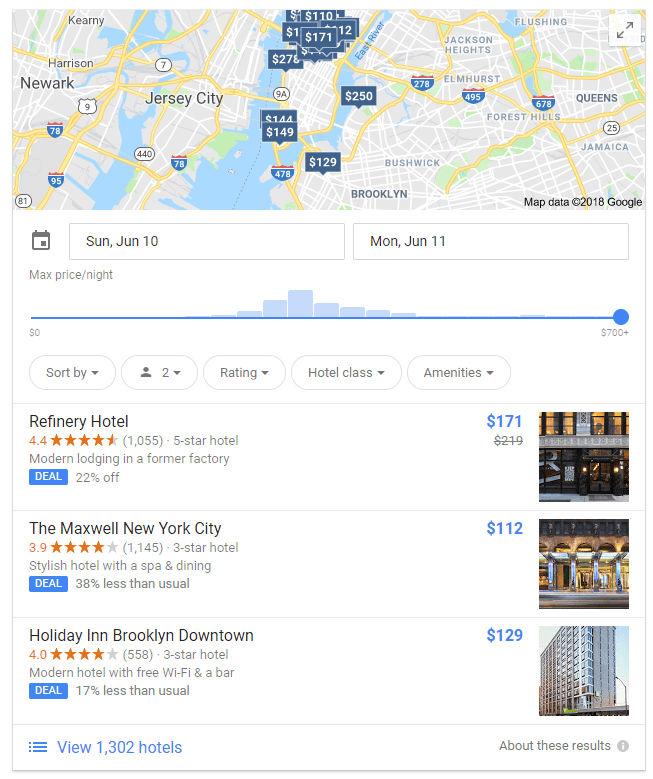
Task: Tap the $171 price pin on map
Action: [x=318, y=38]
